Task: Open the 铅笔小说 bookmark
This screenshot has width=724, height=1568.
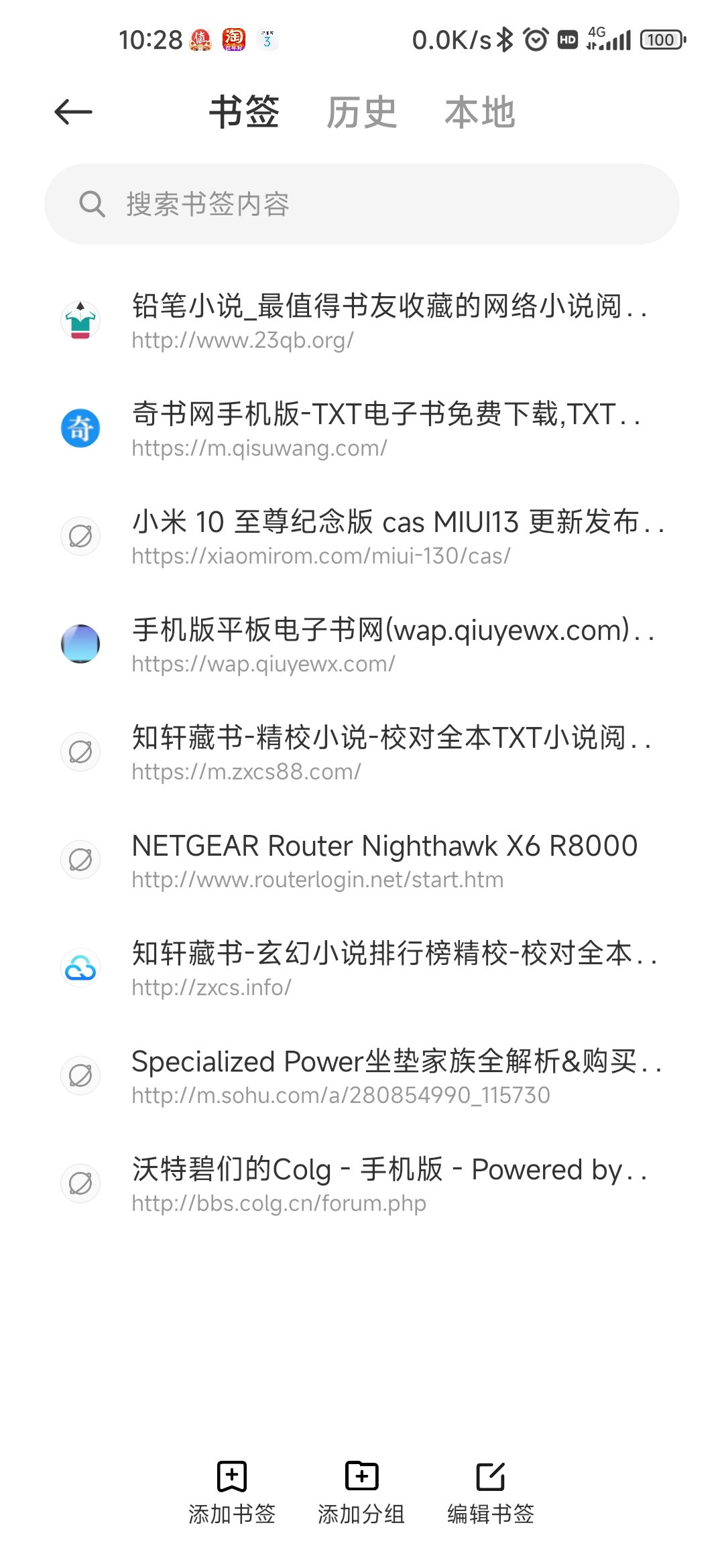Action: pos(362,320)
